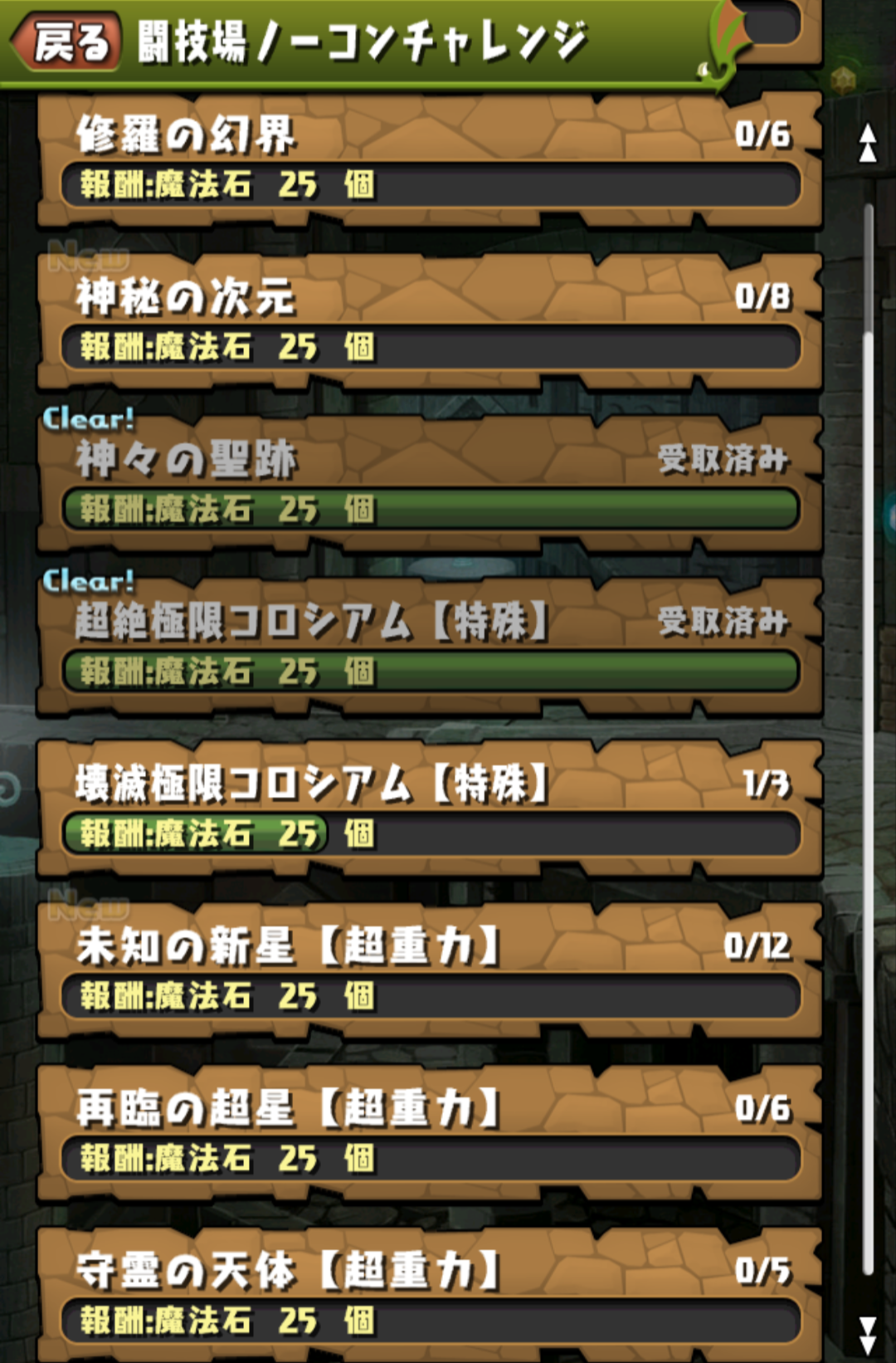Open the 未知の新星【超重力】 challenge
896x1363 pixels.
pyautogui.click(x=429, y=971)
